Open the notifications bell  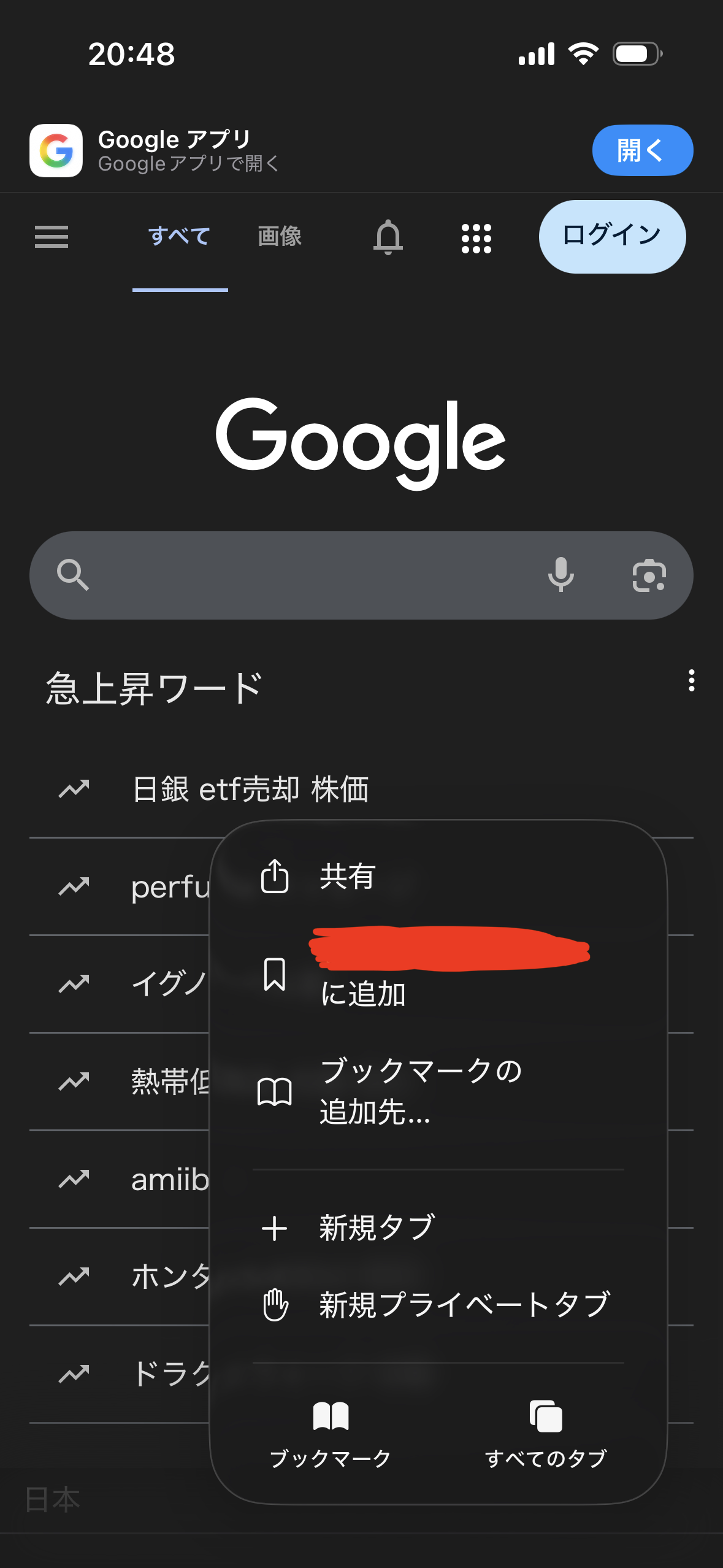tap(388, 237)
